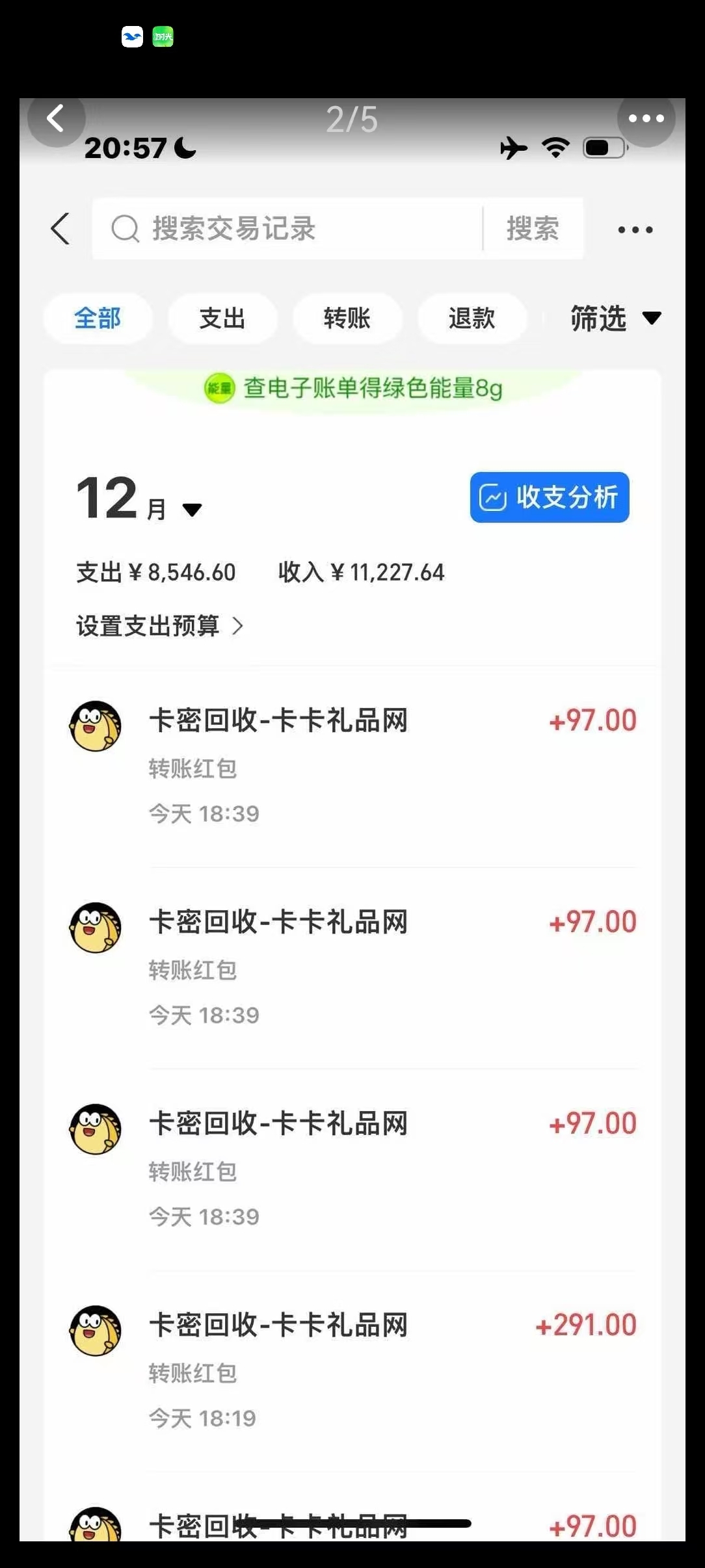Go back from the image viewer
Viewport: 705px width, 1568px height.
(57, 119)
